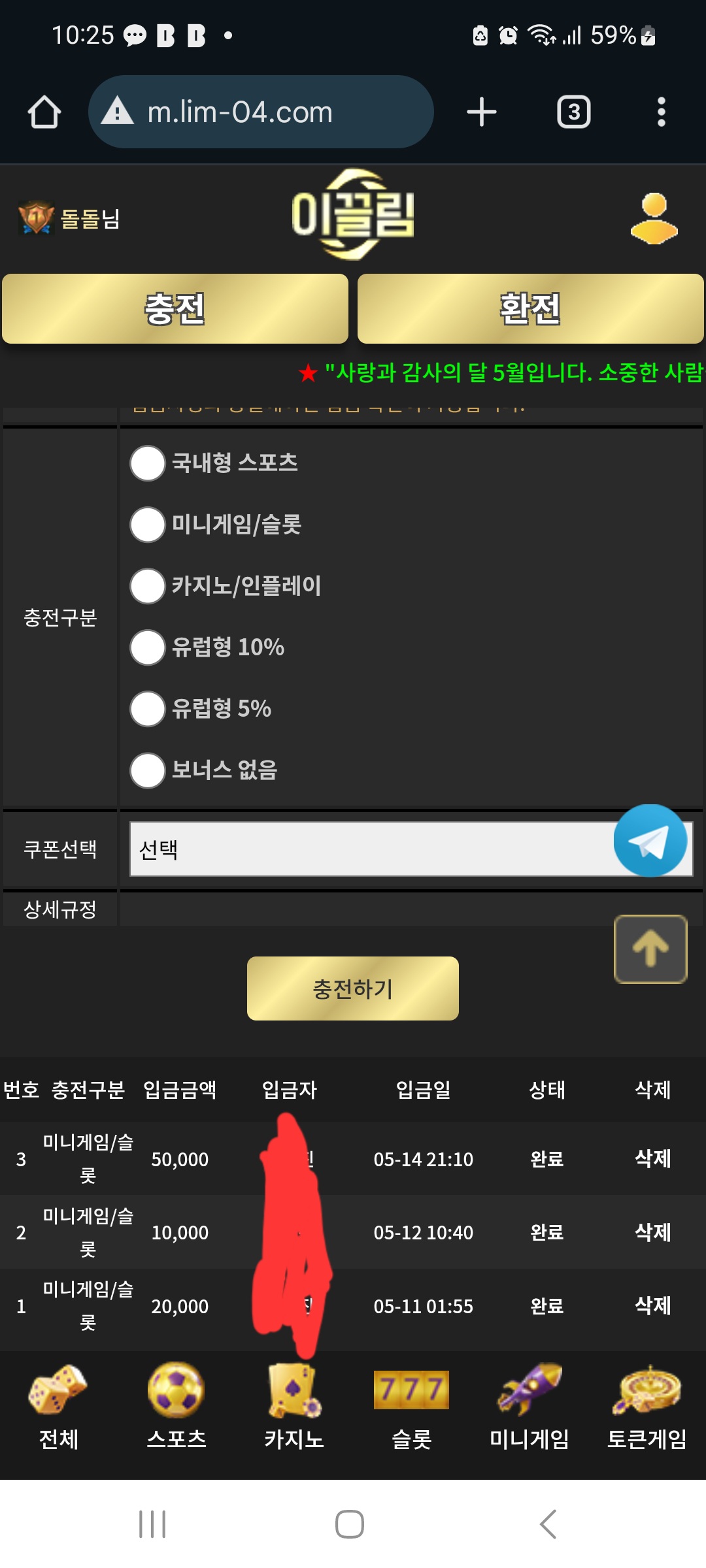Open the tab switcher showing 3
Screen dimensions: 706x1568
click(x=573, y=112)
